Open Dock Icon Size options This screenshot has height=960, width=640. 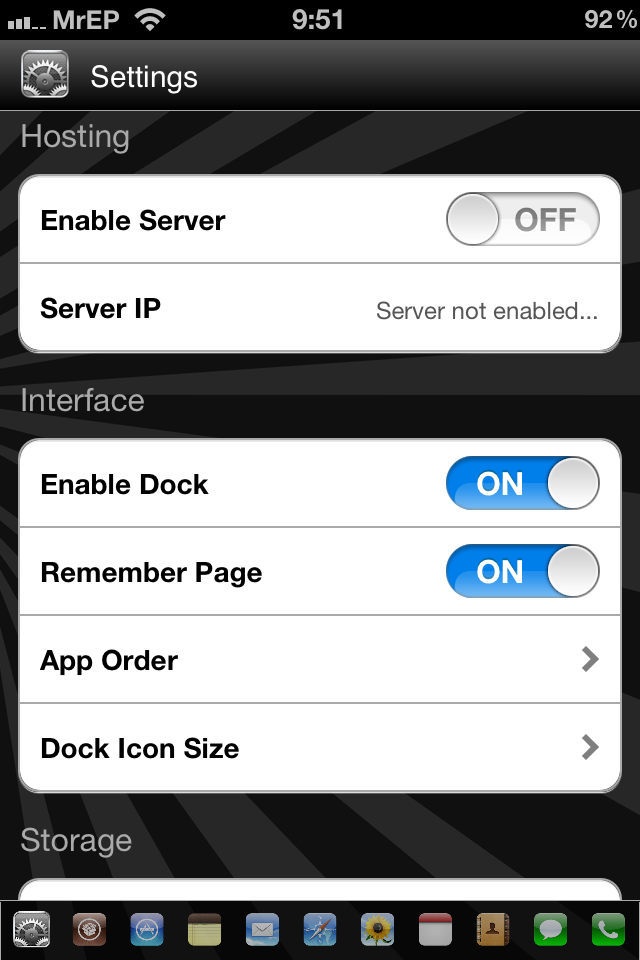(320, 748)
